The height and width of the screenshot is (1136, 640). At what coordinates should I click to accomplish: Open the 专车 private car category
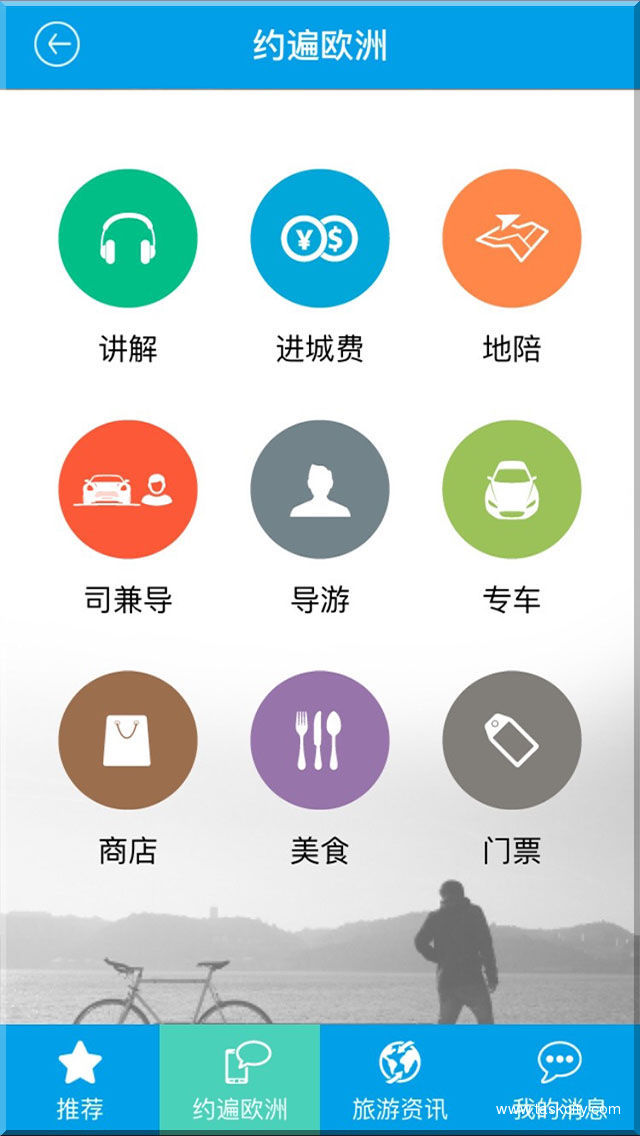coord(511,490)
